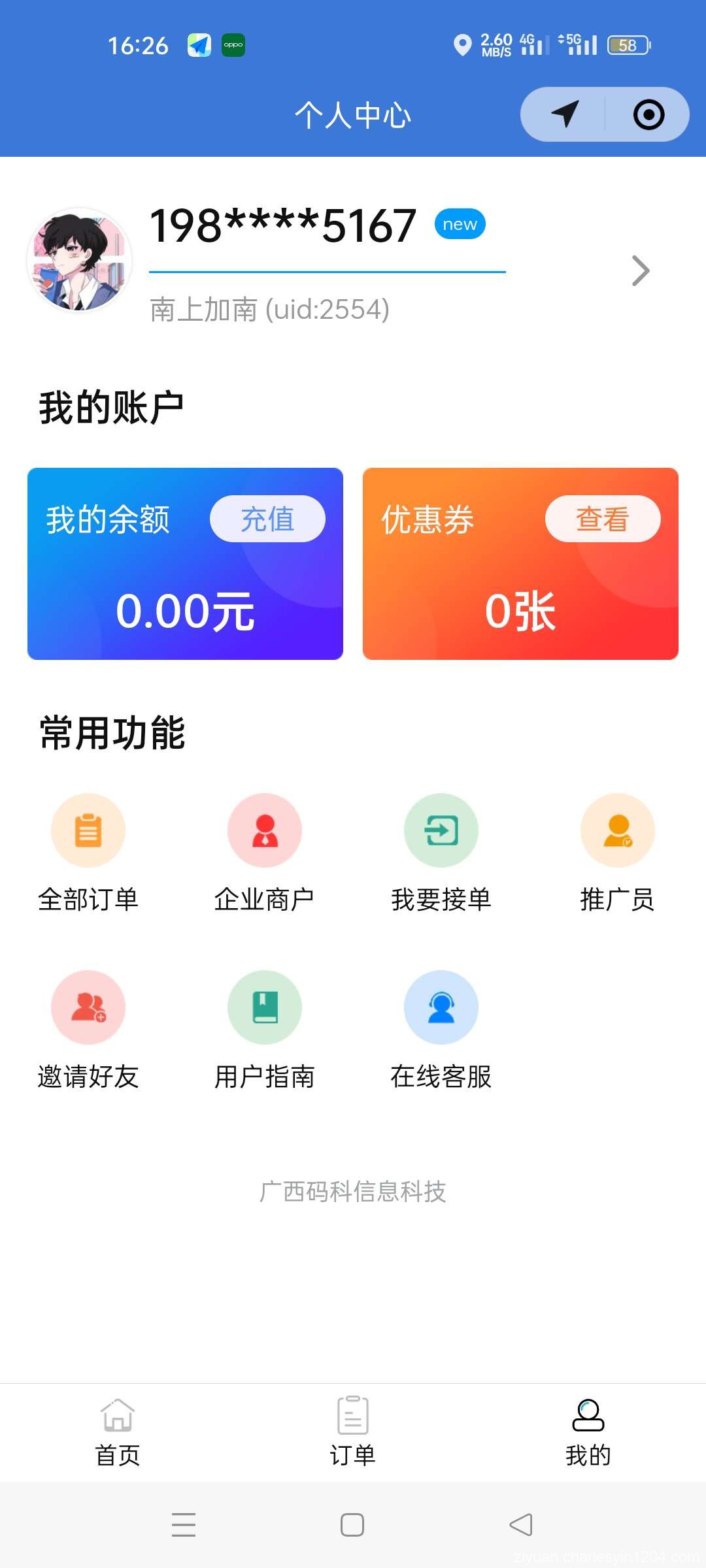Expand profile details via right chevron
Image resolution: width=706 pixels, height=1568 pixels.
(639, 270)
